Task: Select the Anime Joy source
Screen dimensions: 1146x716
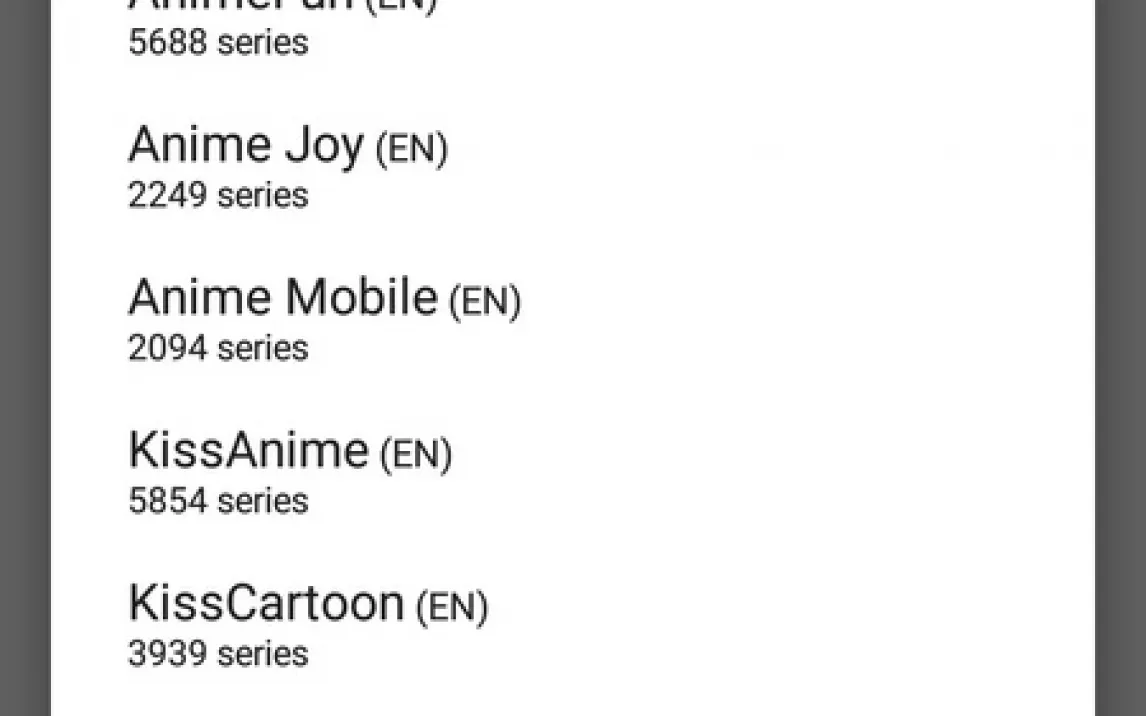Action: [x=287, y=165]
